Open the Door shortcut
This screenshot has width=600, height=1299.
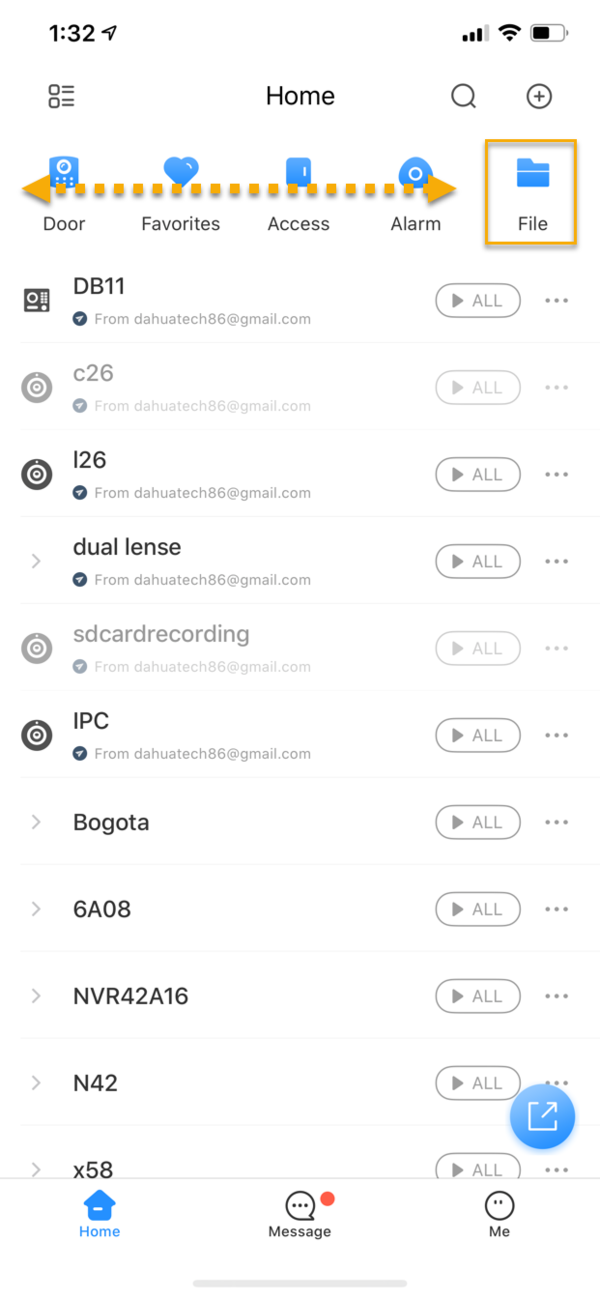click(64, 192)
